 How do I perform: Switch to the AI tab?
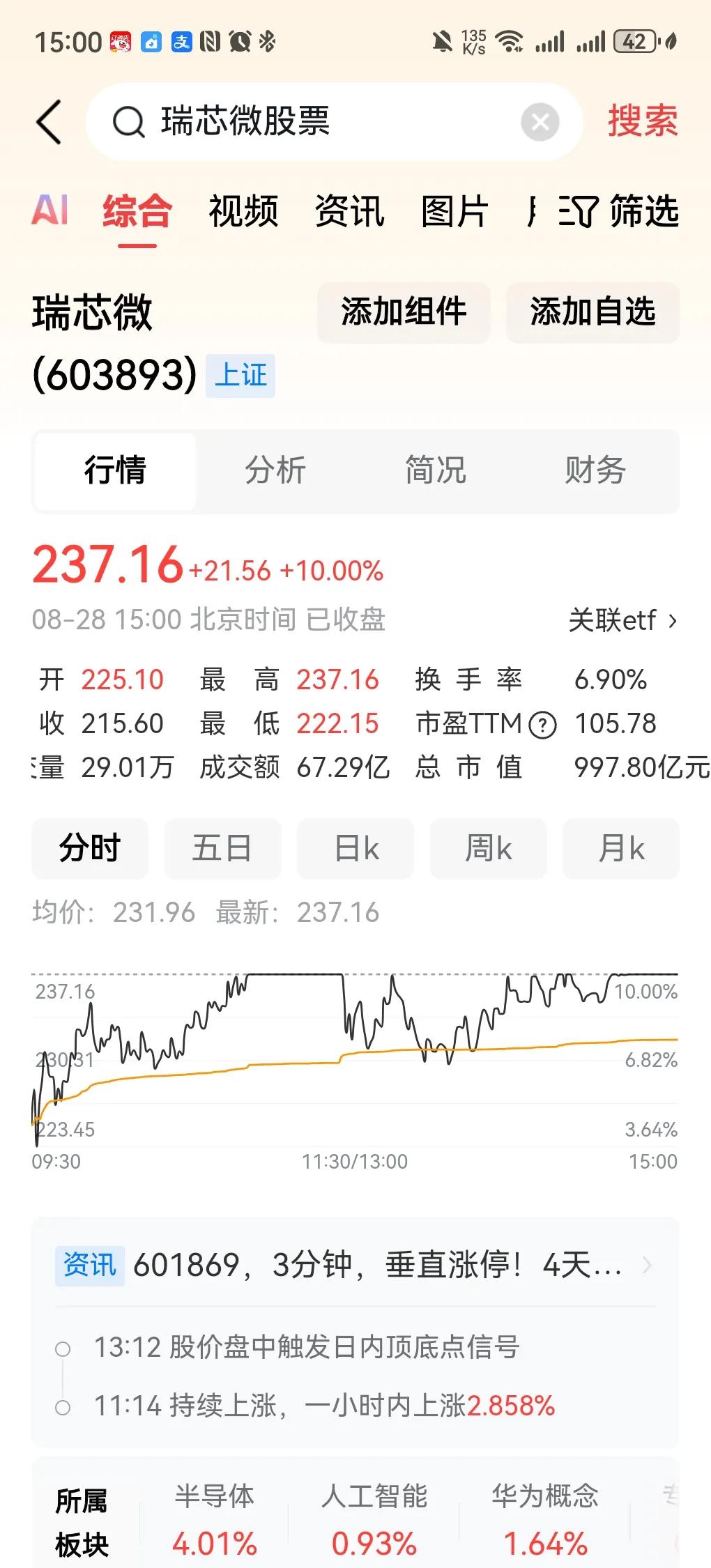pyautogui.click(x=50, y=210)
